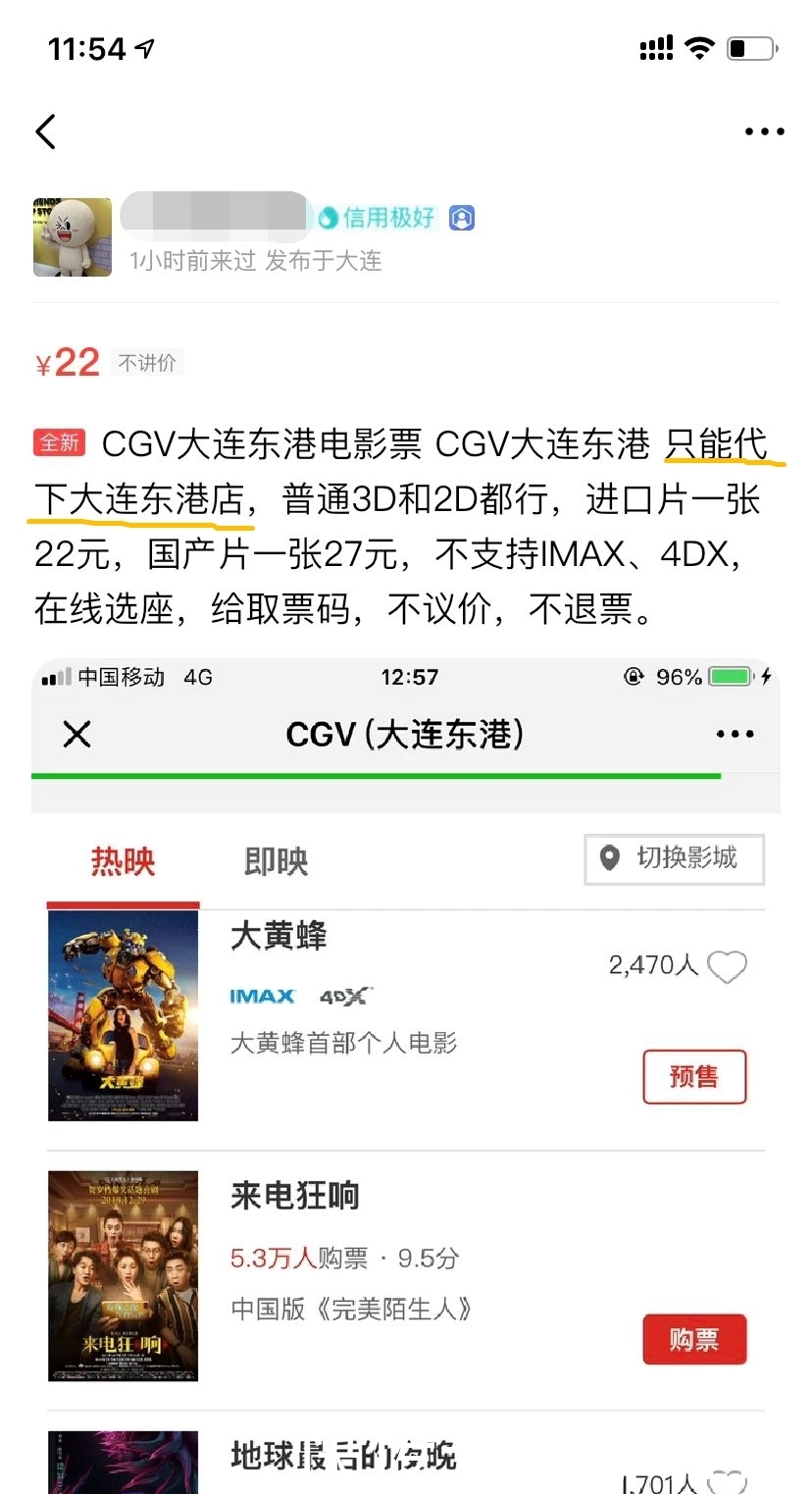The width and height of the screenshot is (812, 1494).
Task: Open the 来电狂响 movie poster thumbnail
Action: click(x=122, y=1273)
